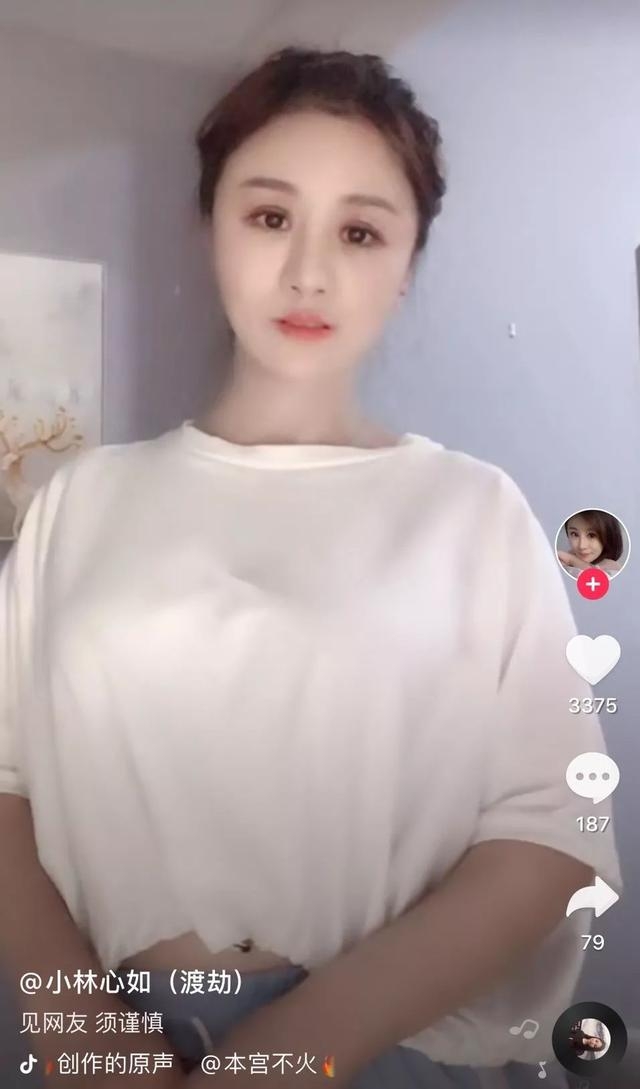The width and height of the screenshot is (640, 1089).
Task: Share this video via the arrow icon
Action: pyautogui.click(x=593, y=897)
